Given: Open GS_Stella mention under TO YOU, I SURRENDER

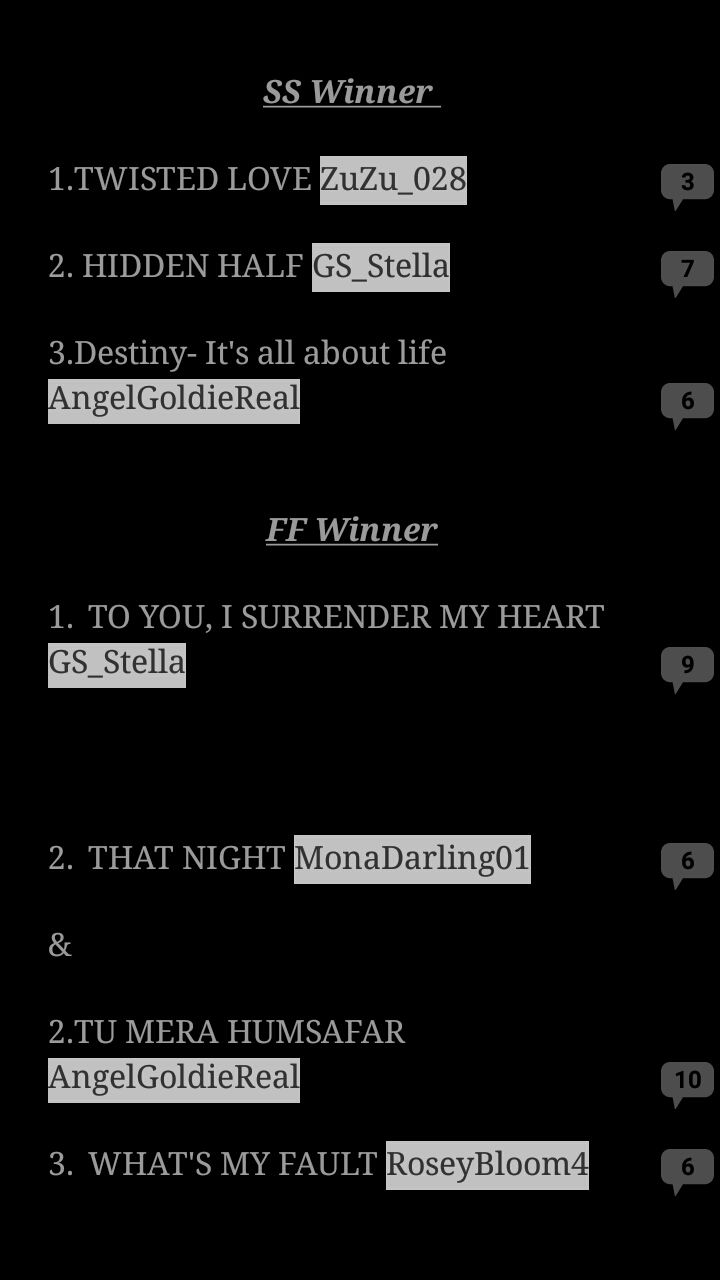Looking at the screenshot, I should pyautogui.click(x=117, y=663).
